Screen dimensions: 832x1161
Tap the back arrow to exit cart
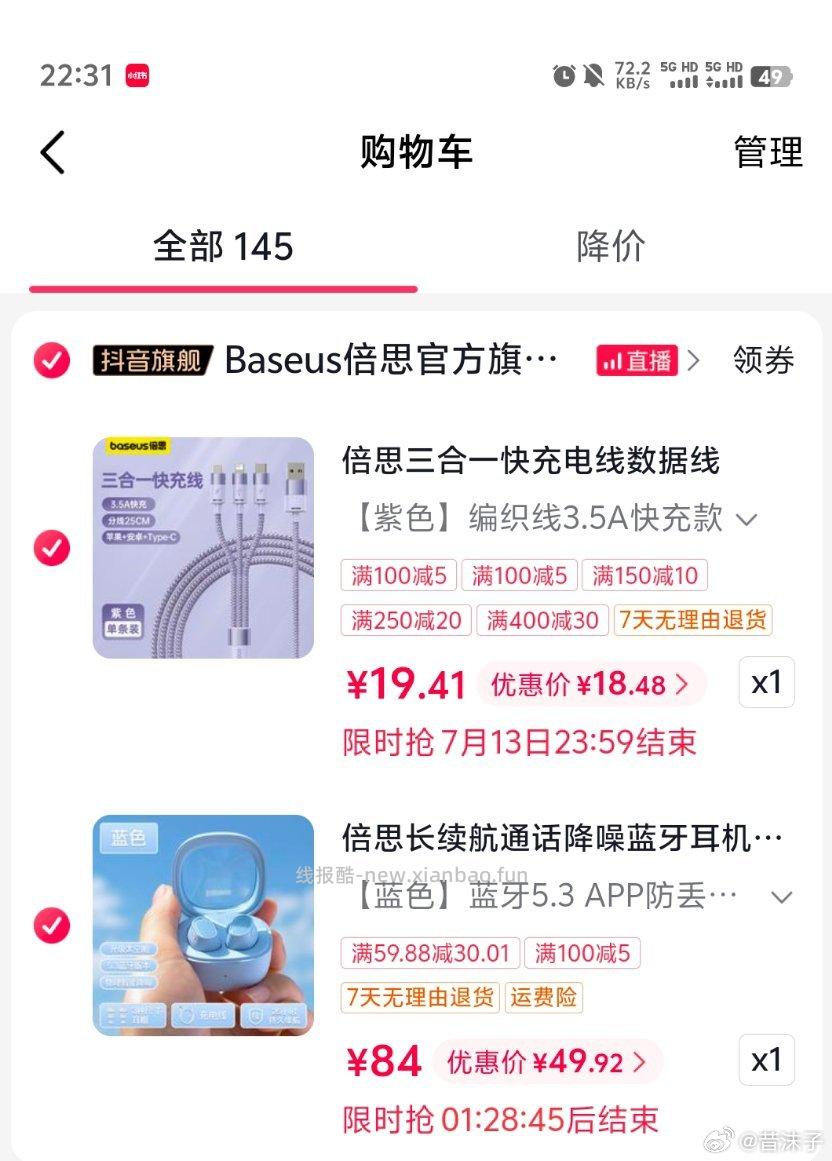pyautogui.click(x=52, y=152)
